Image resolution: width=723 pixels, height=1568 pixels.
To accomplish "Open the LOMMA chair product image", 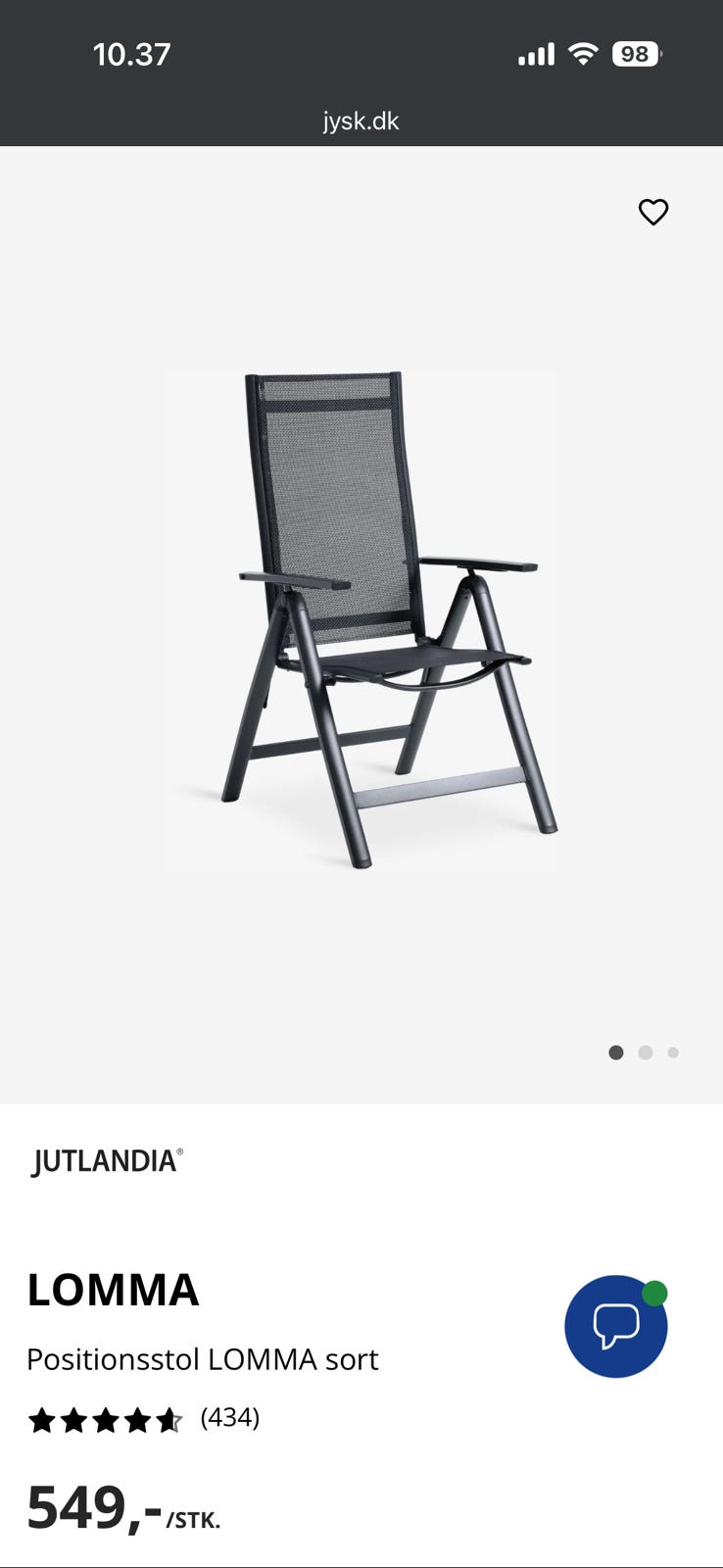I will point(361,623).
